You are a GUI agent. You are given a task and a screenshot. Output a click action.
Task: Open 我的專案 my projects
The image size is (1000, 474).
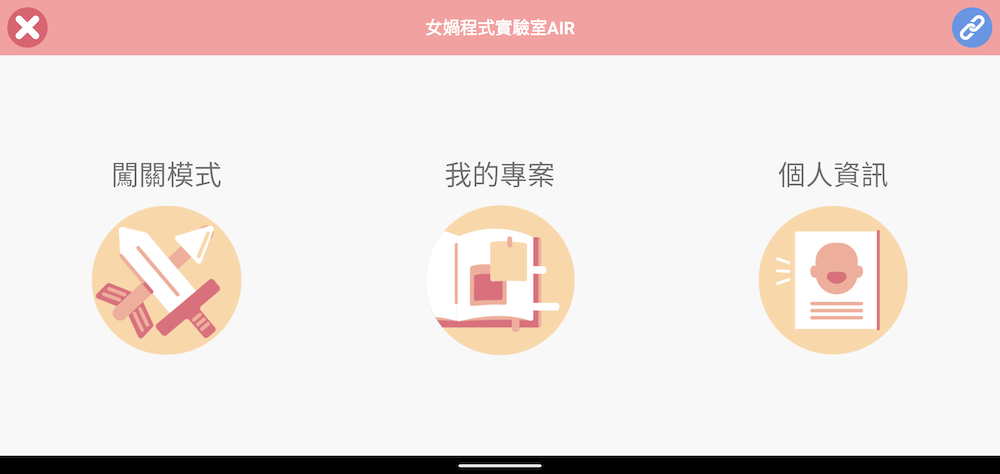coord(500,280)
